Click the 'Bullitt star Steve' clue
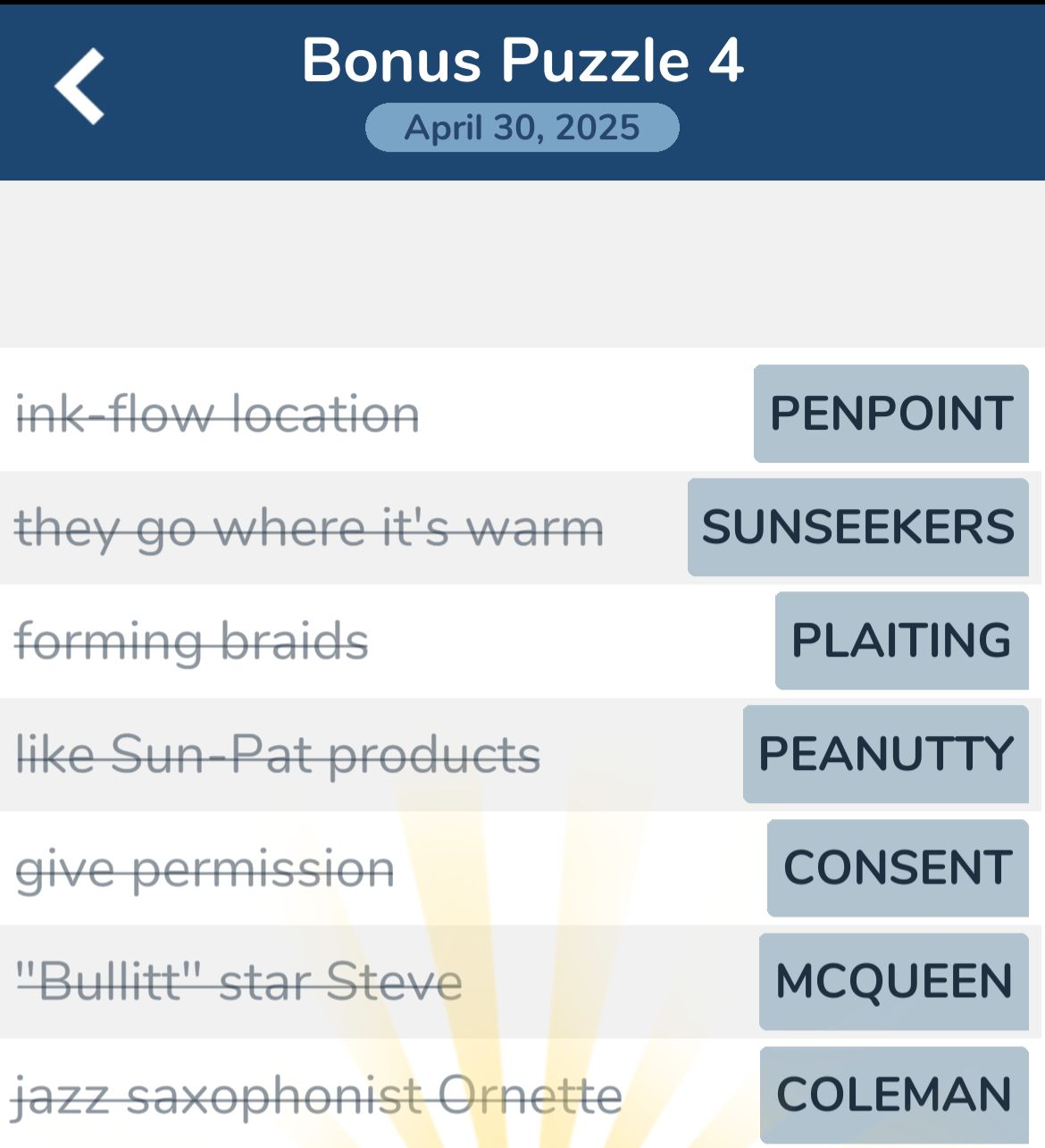 pyautogui.click(x=239, y=979)
